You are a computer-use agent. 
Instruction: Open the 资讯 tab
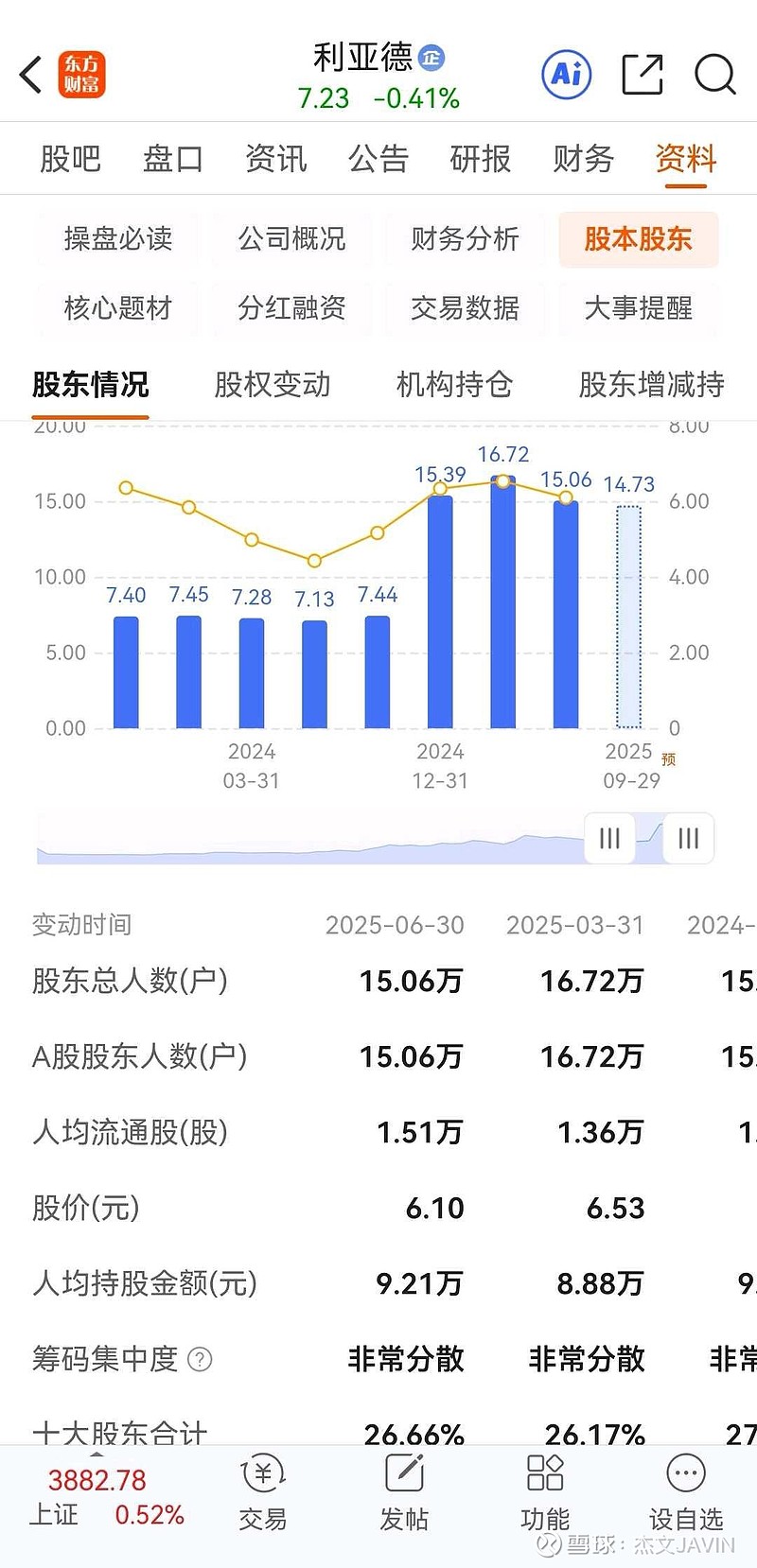click(275, 159)
